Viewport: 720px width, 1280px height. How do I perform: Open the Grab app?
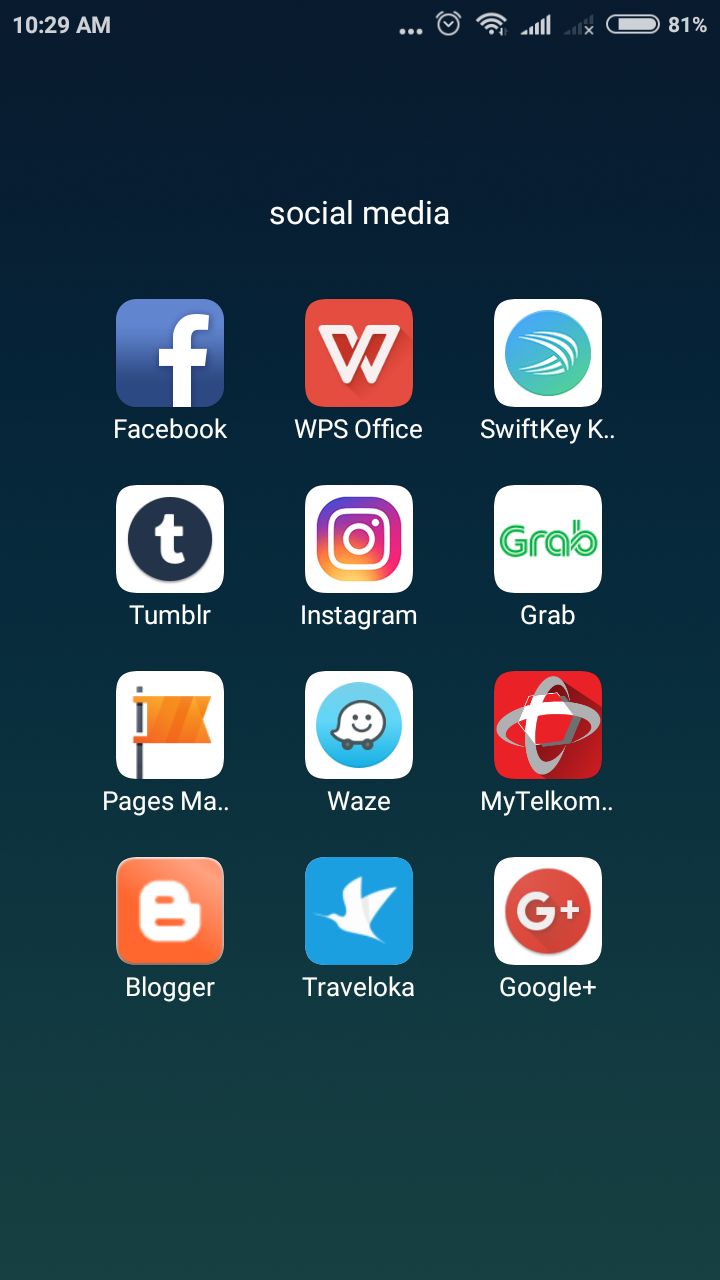[x=548, y=539]
